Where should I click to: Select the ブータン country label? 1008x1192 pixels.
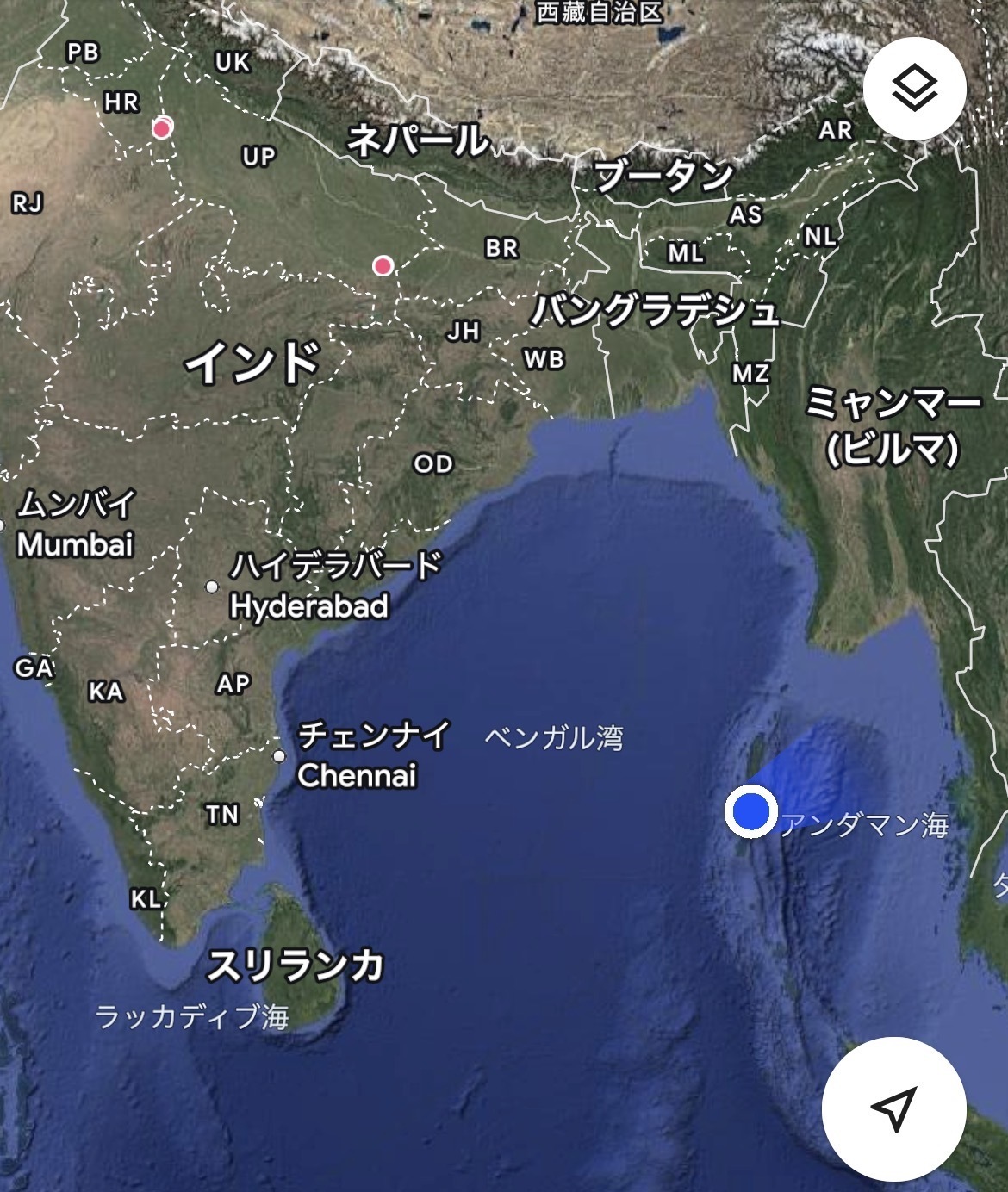665,175
